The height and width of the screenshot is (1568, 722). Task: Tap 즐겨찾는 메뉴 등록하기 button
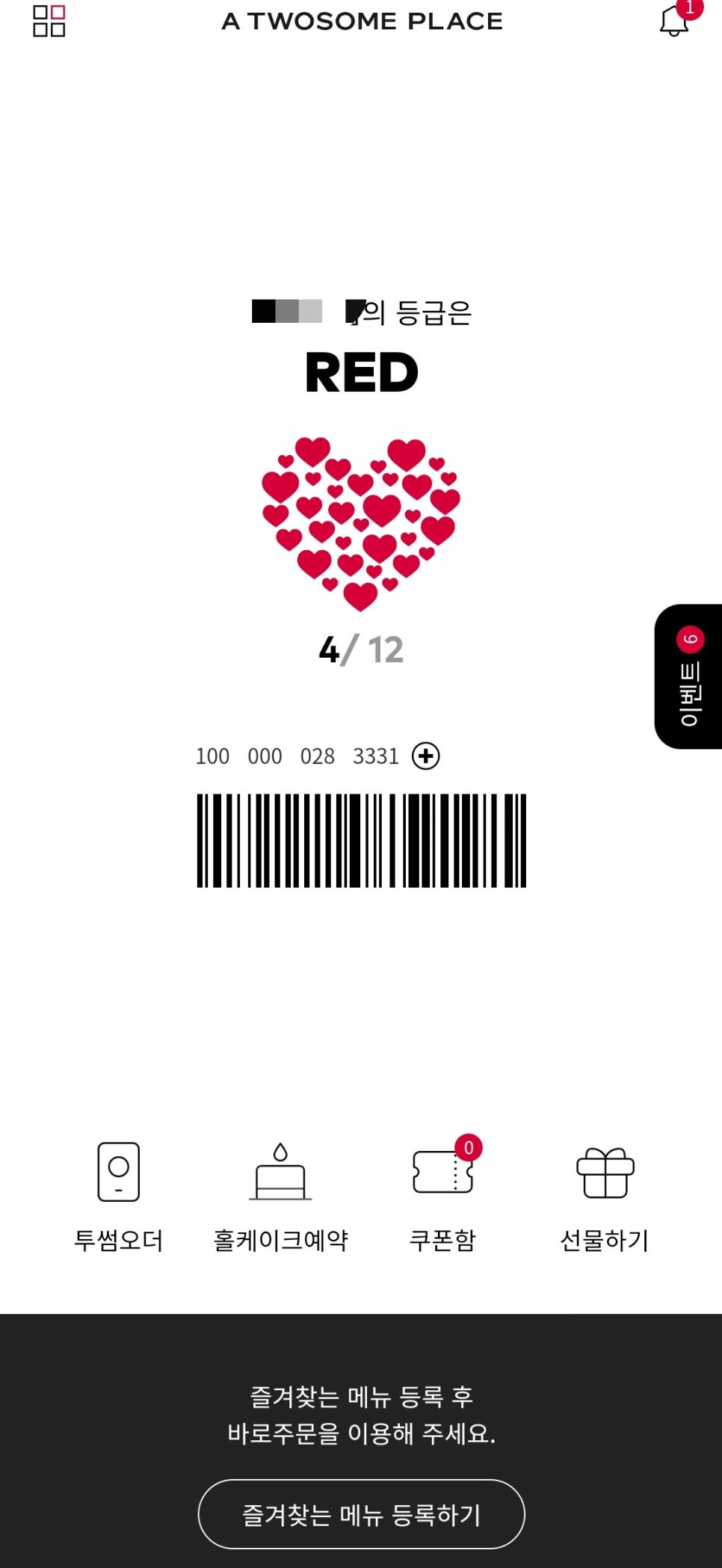click(x=361, y=1514)
